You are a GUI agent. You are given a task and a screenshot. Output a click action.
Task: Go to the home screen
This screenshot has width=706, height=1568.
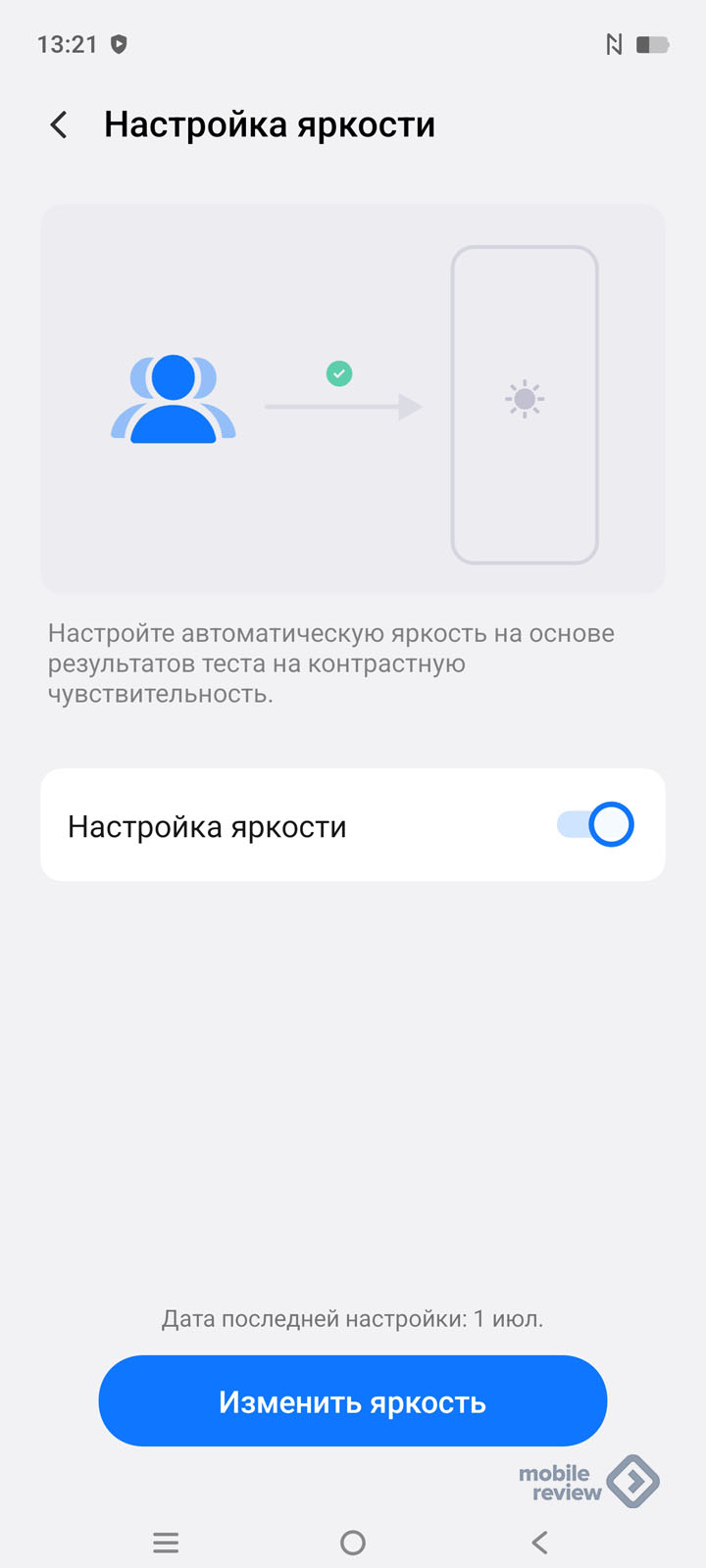click(353, 1543)
